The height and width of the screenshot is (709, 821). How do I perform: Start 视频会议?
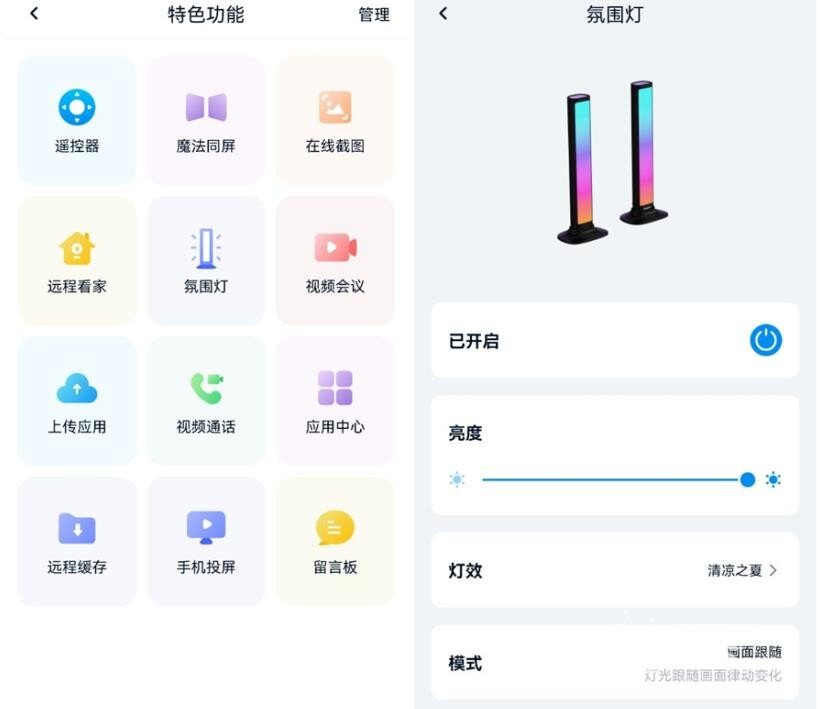[x=335, y=261]
